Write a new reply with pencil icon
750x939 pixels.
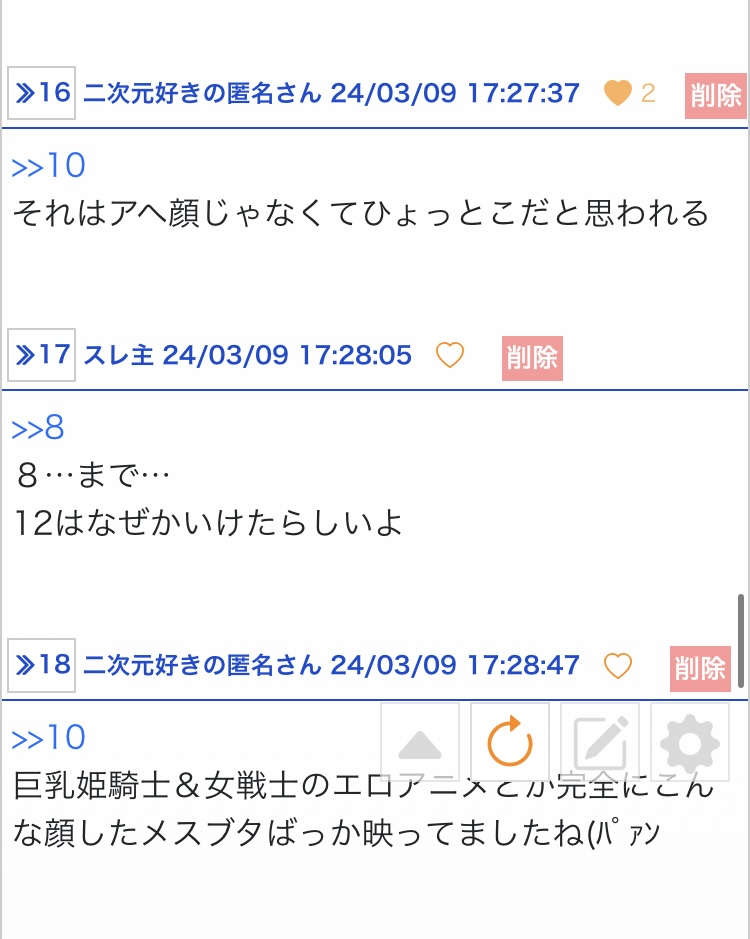[600, 743]
